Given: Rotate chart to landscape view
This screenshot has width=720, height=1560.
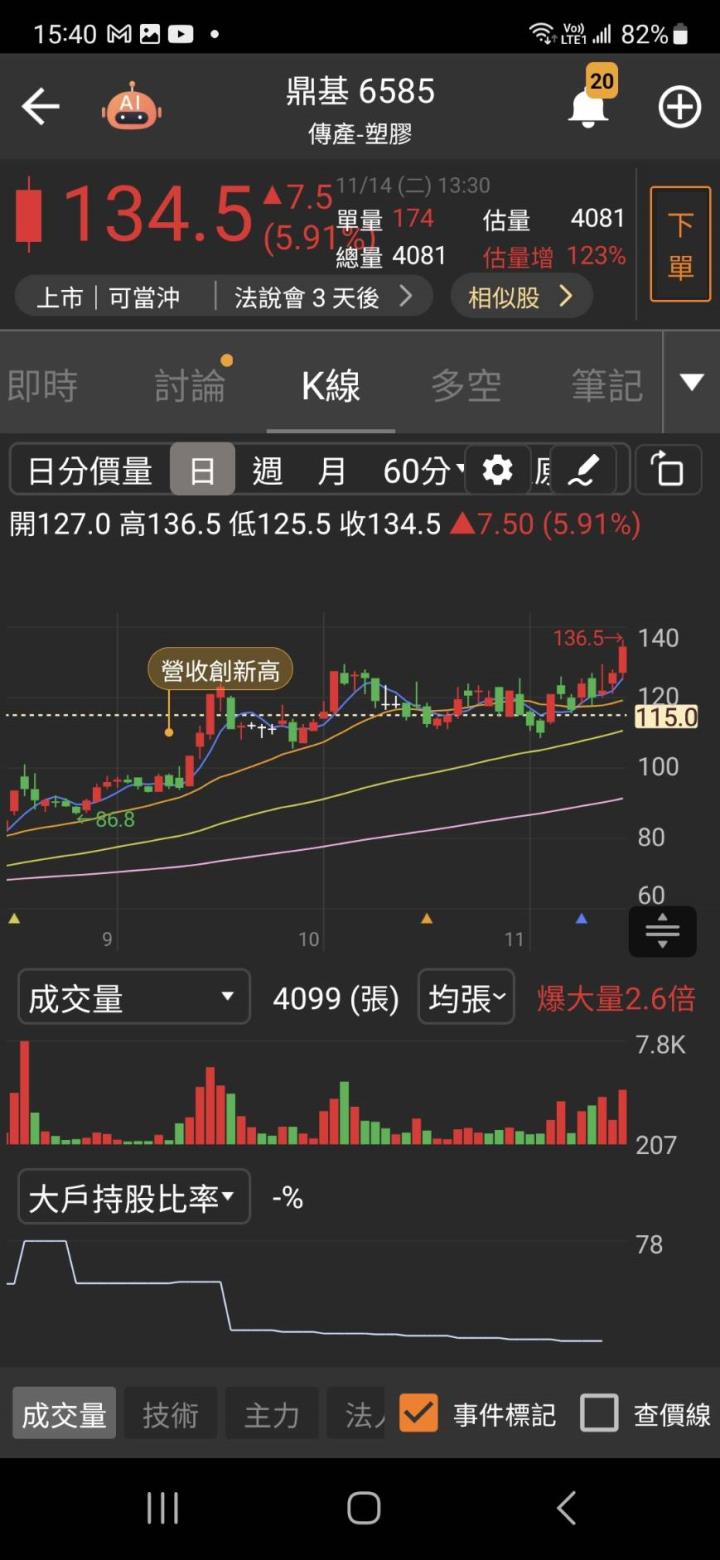Looking at the screenshot, I should click(x=667, y=469).
